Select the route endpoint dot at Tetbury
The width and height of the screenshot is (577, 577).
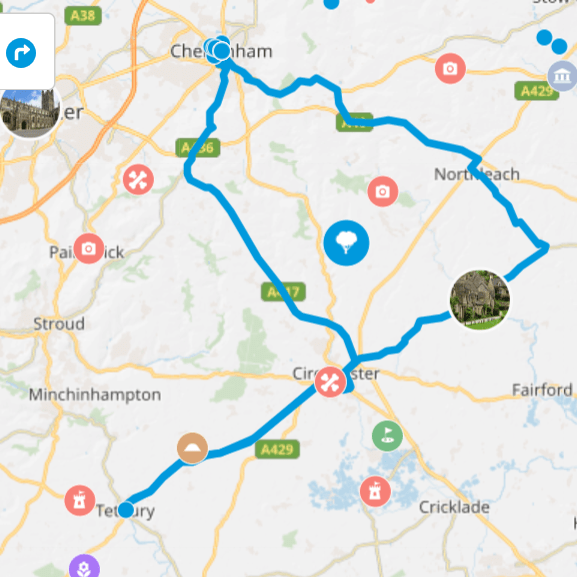tap(126, 510)
